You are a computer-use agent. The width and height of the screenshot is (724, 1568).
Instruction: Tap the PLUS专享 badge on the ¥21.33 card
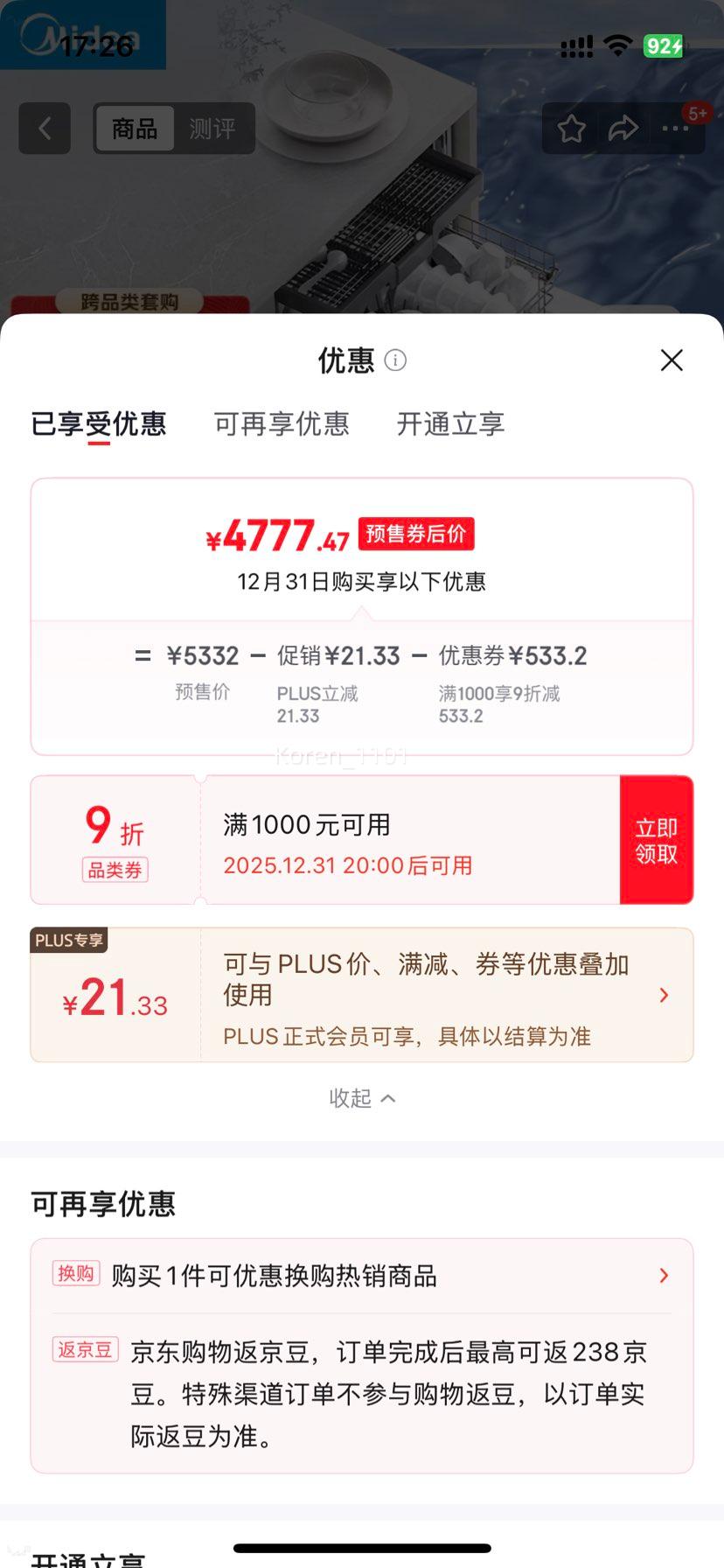[x=69, y=941]
